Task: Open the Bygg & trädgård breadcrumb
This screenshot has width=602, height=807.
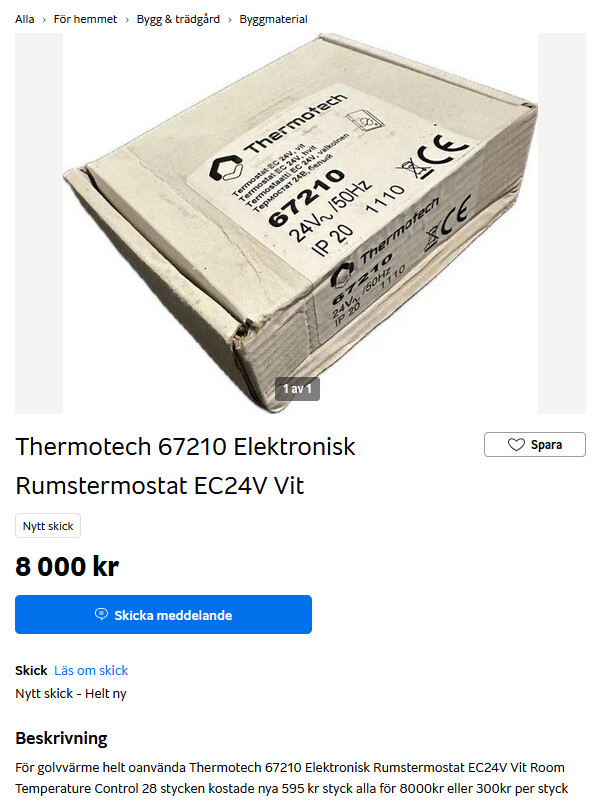Action: tap(178, 19)
